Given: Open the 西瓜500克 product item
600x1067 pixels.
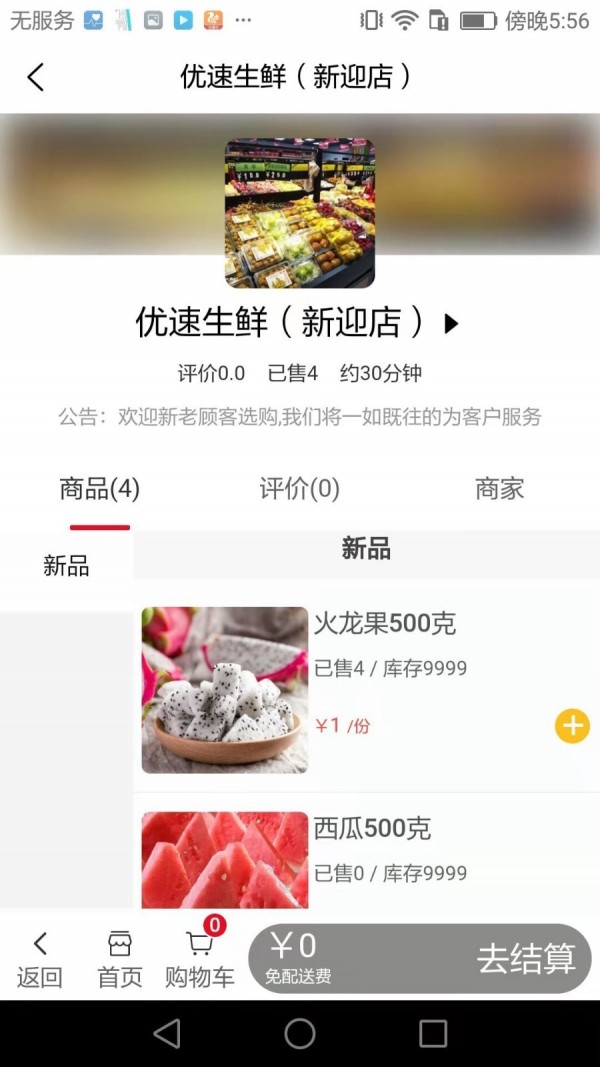Looking at the screenshot, I should pyautogui.click(x=367, y=851).
